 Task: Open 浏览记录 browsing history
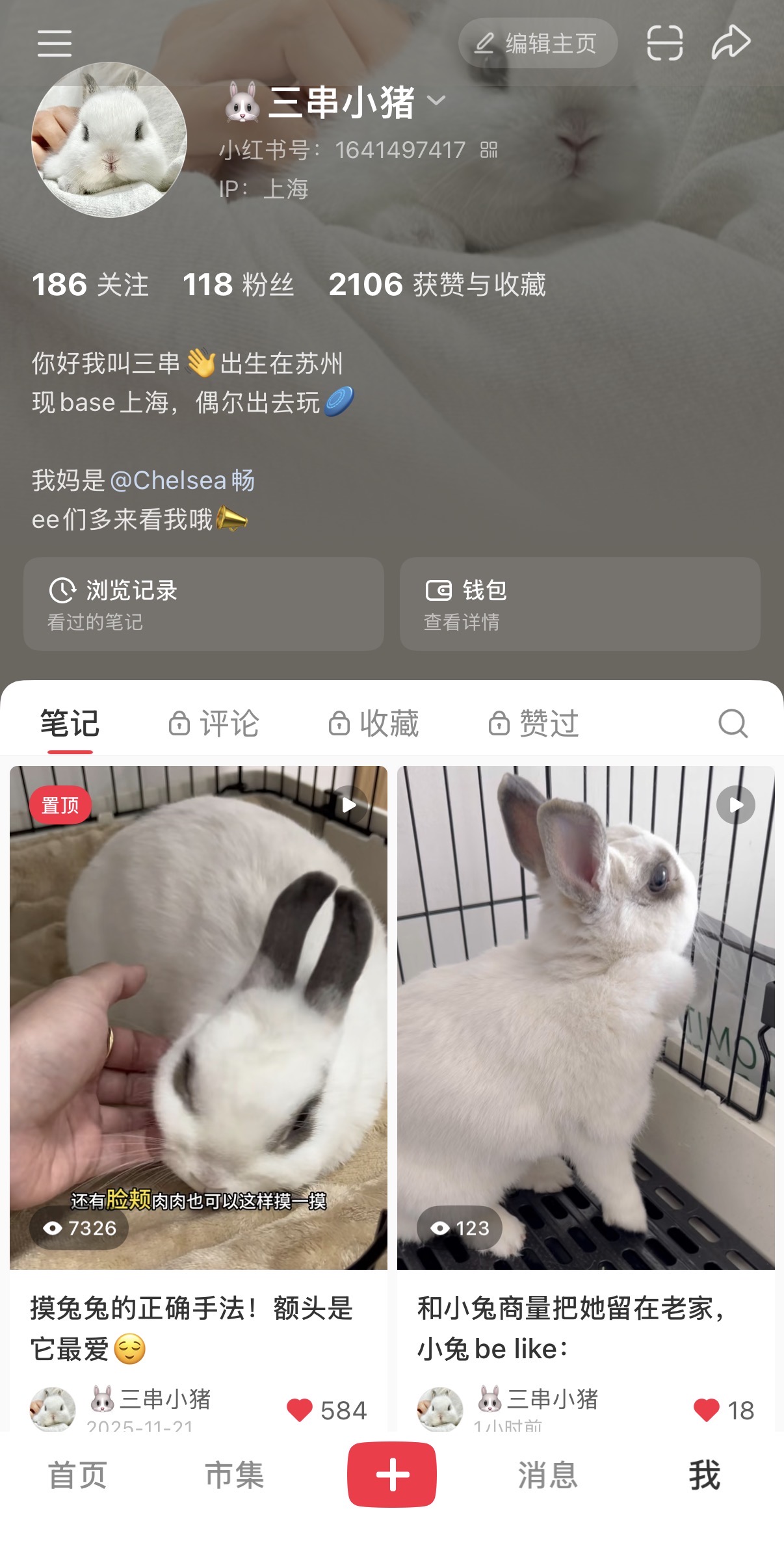pos(203,604)
